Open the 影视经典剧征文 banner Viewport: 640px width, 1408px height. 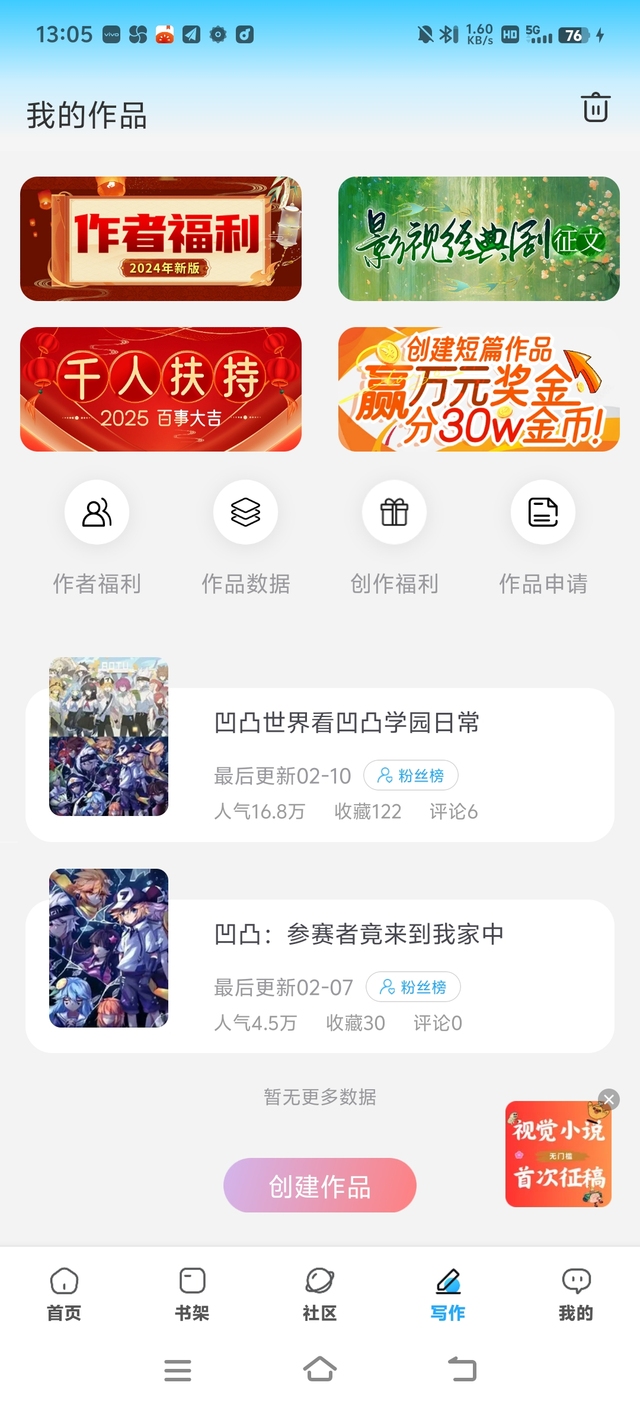[479, 239]
